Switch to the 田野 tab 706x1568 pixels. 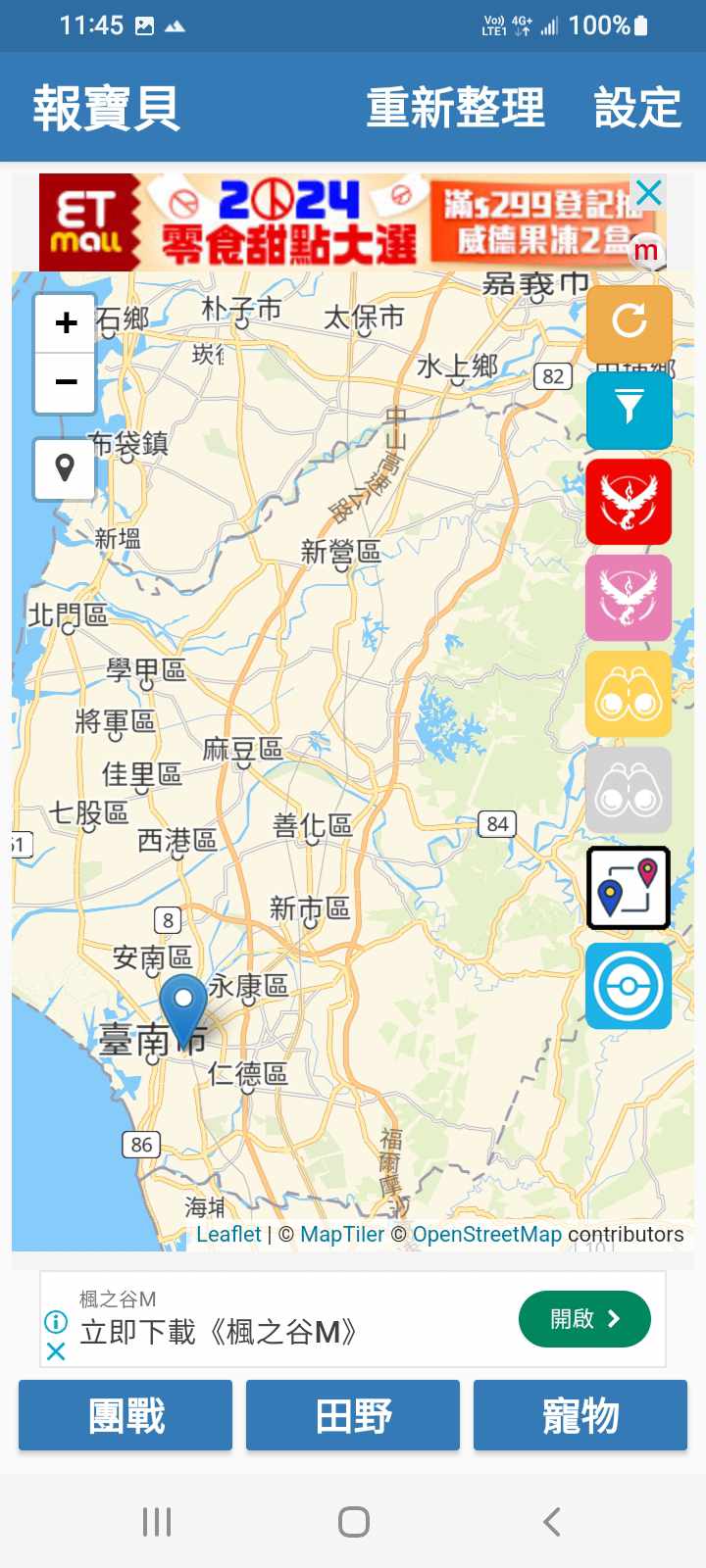point(353,1415)
